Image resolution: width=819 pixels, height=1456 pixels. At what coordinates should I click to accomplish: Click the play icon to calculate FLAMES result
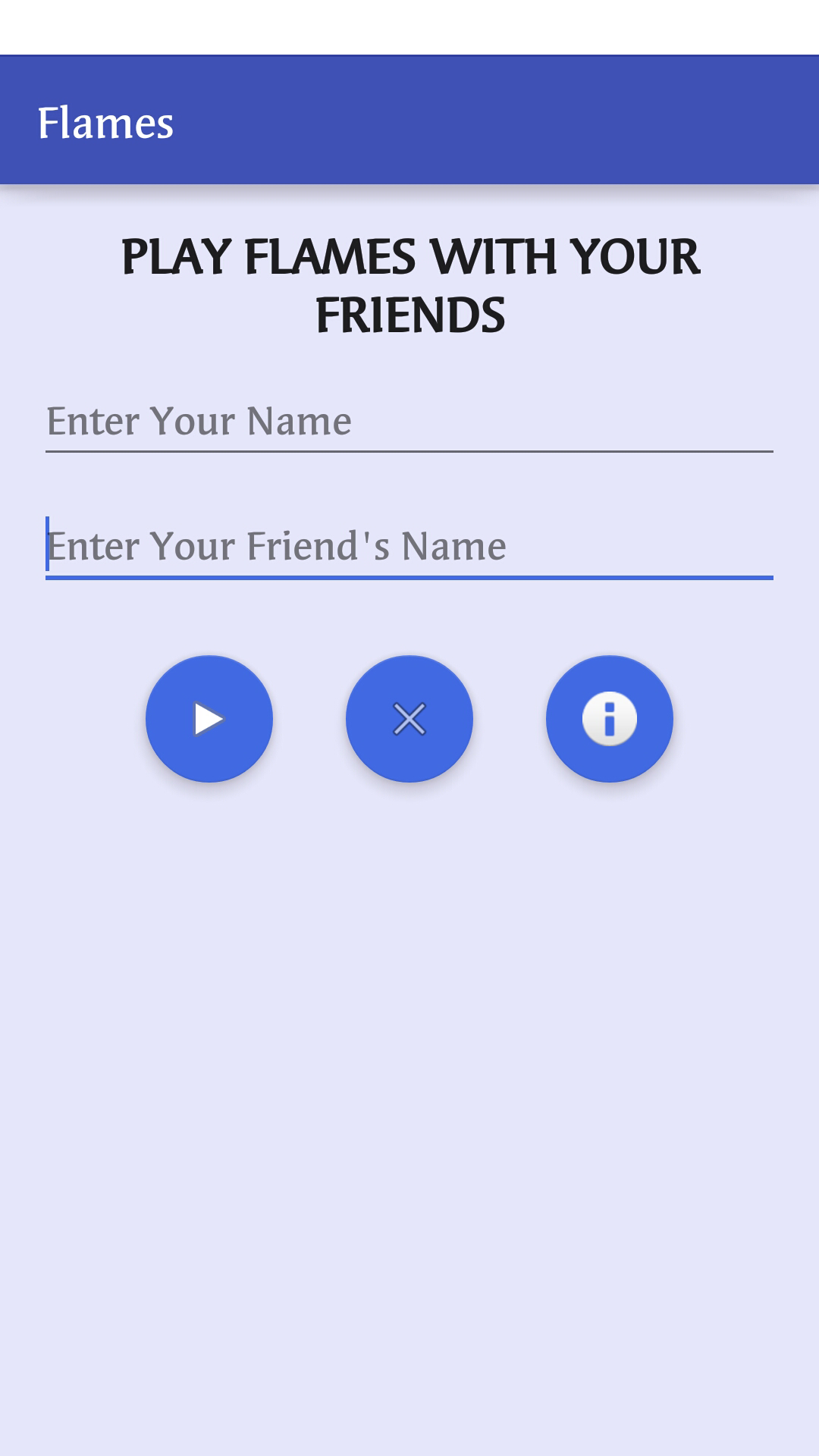(x=209, y=719)
